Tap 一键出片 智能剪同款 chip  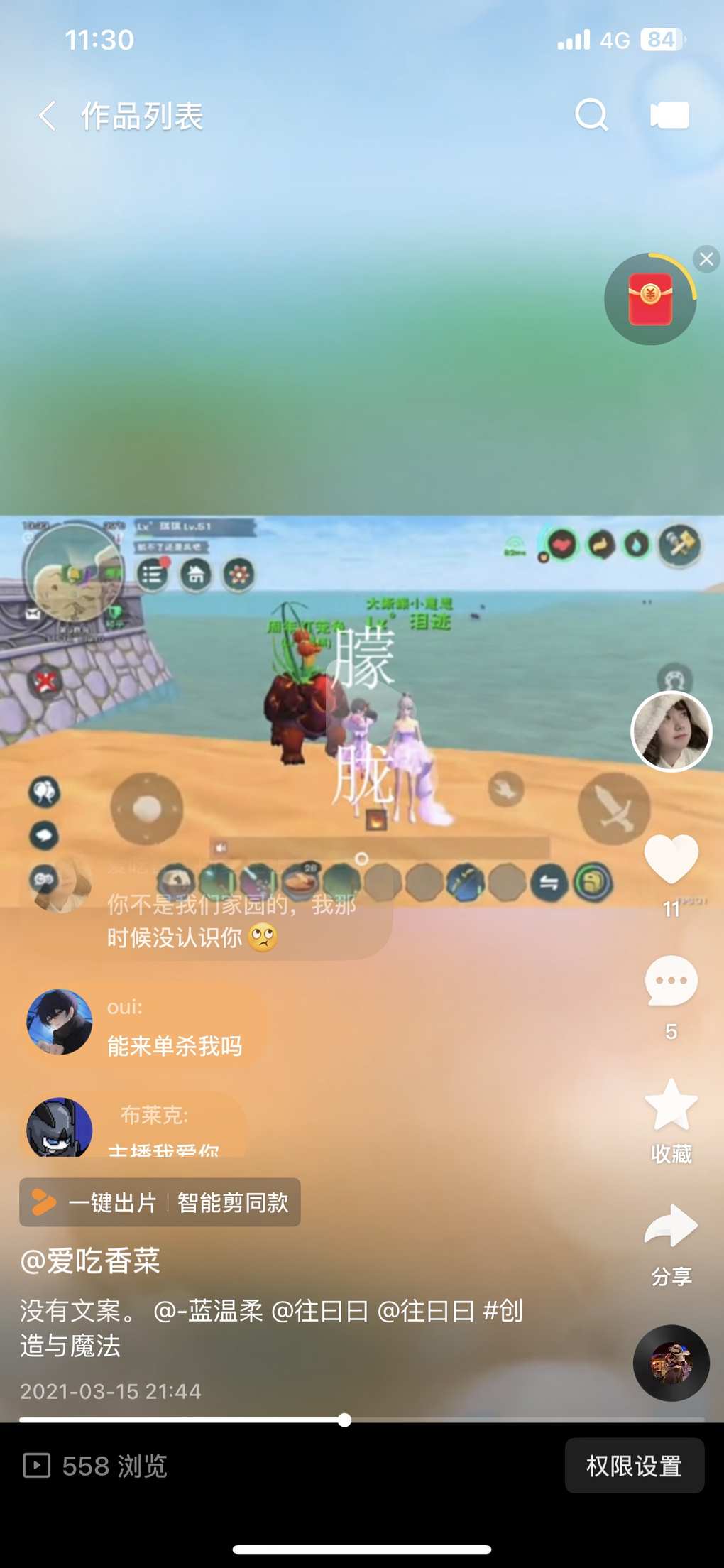coord(160,1202)
